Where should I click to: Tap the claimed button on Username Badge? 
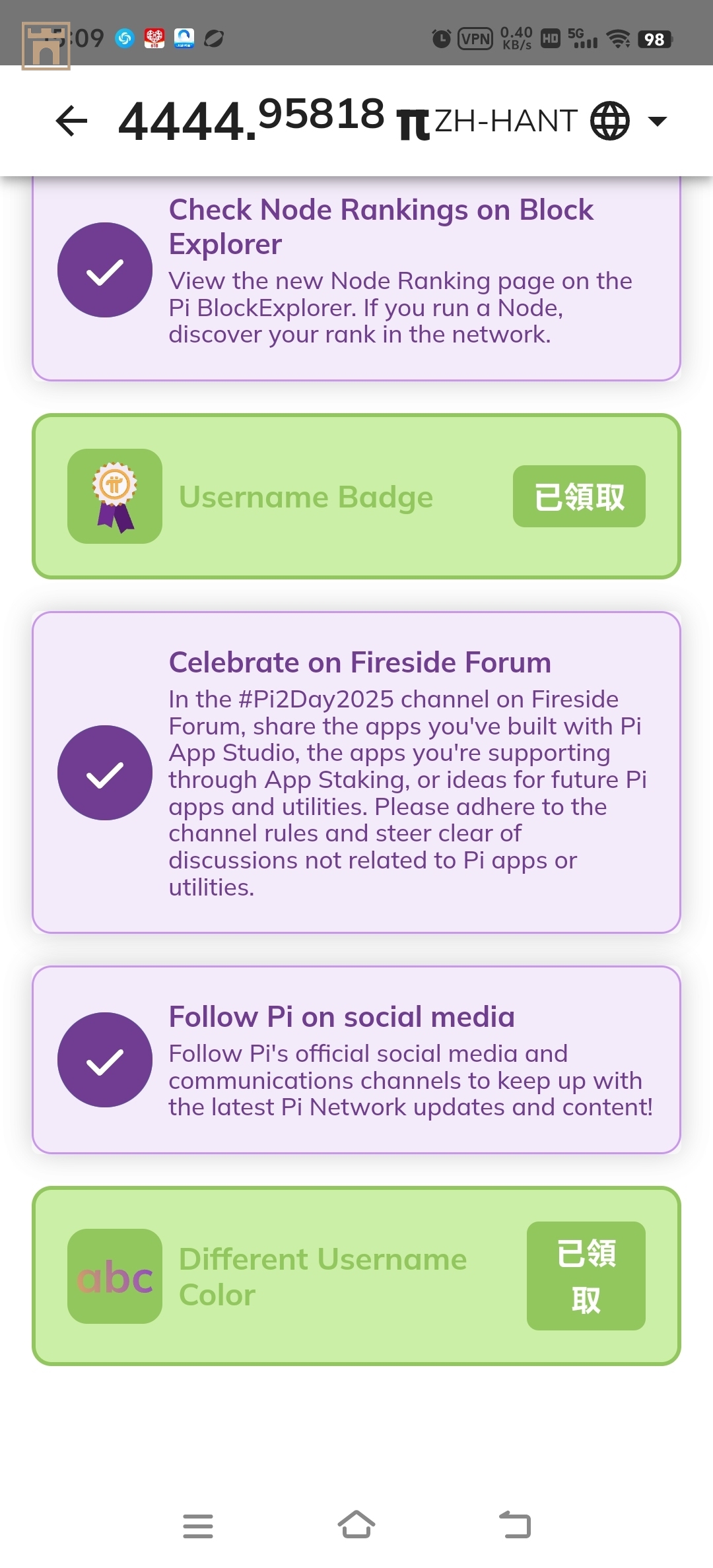[578, 496]
